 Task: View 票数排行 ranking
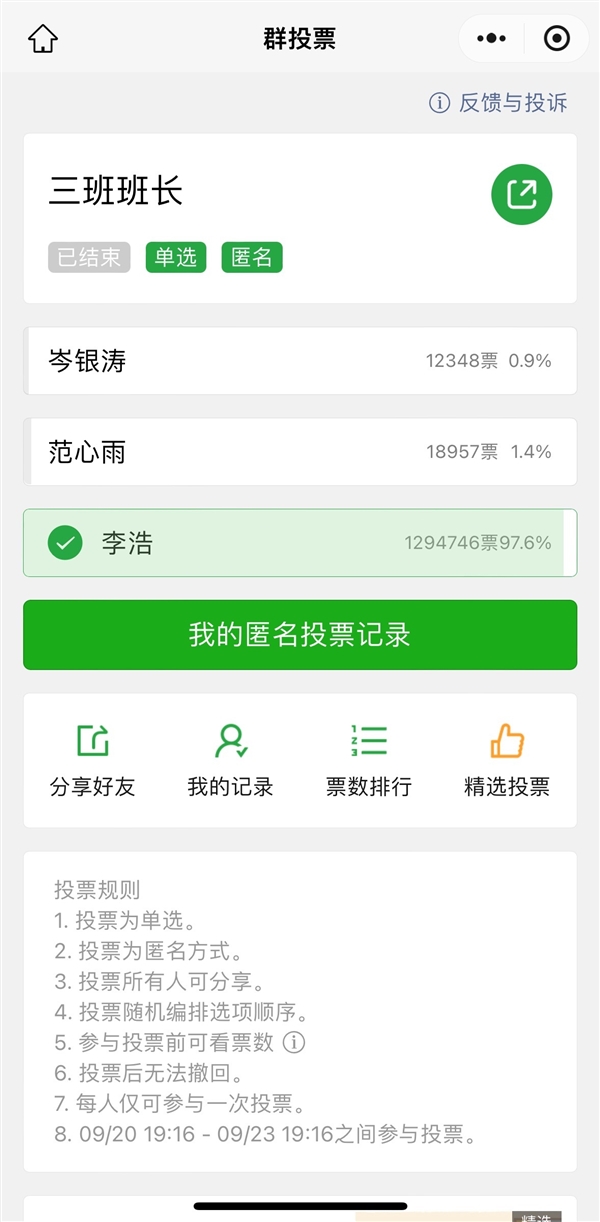(x=368, y=760)
